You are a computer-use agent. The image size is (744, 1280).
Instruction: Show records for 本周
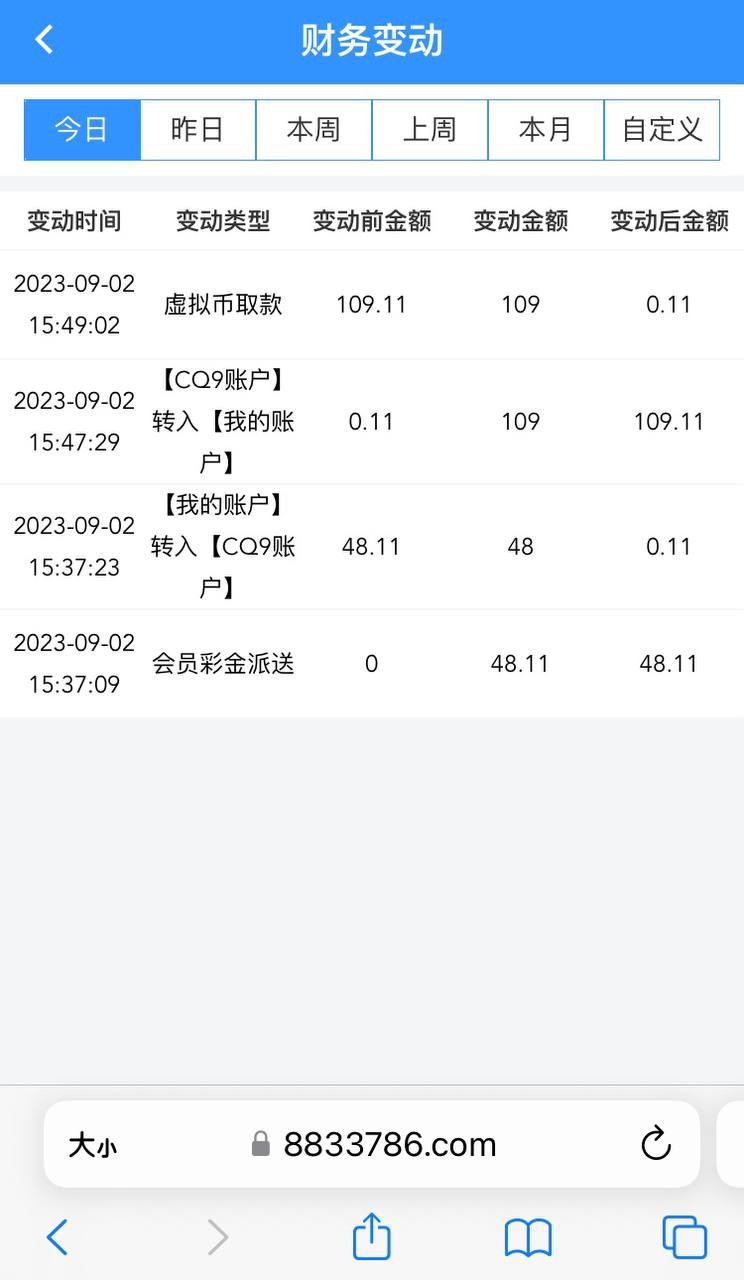pyautogui.click(x=314, y=129)
